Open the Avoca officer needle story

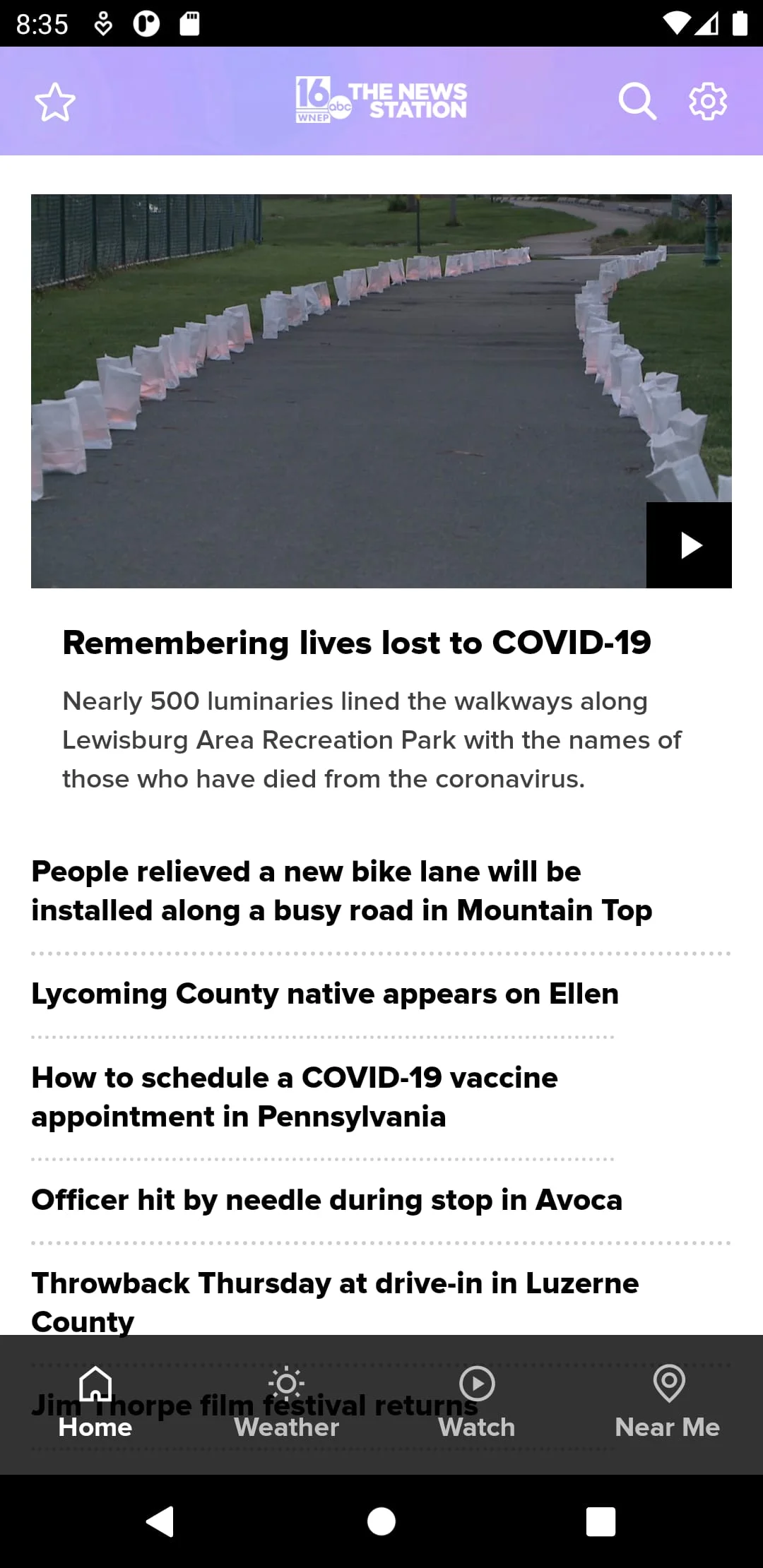point(326,1199)
